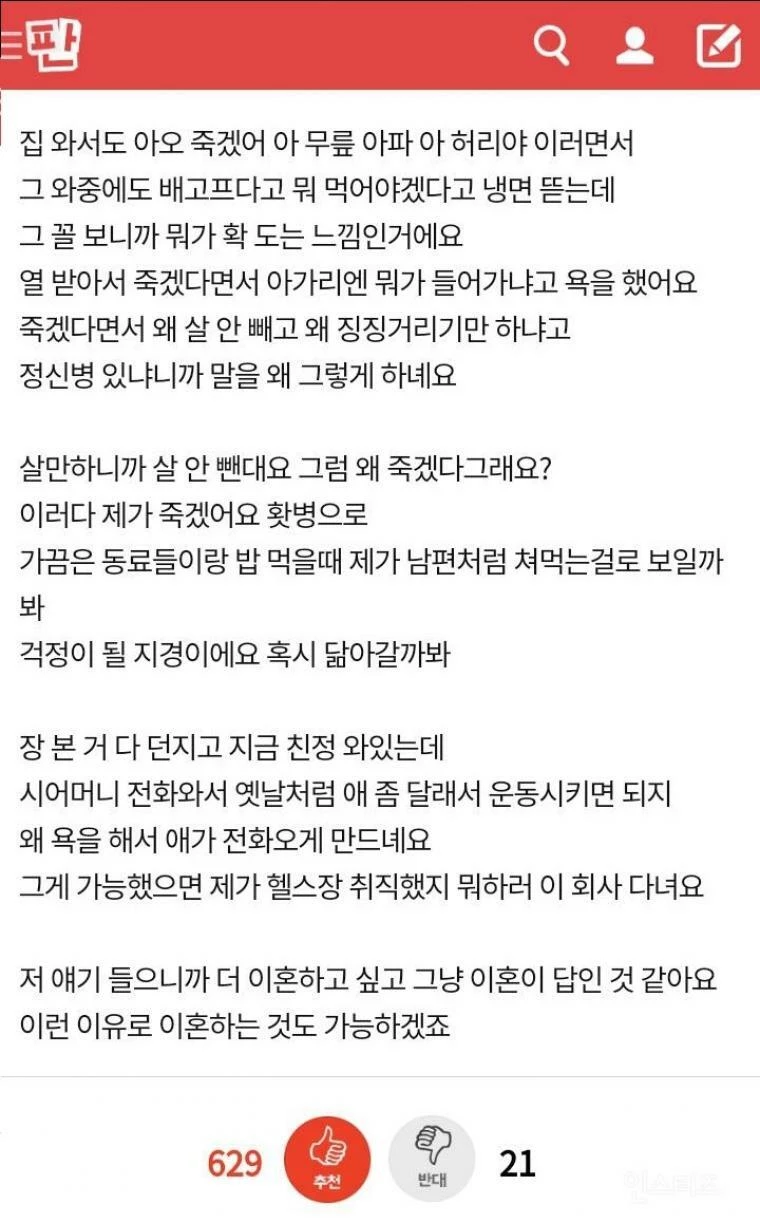
Task: Open the hamburger menu drawer
Action: (11, 45)
